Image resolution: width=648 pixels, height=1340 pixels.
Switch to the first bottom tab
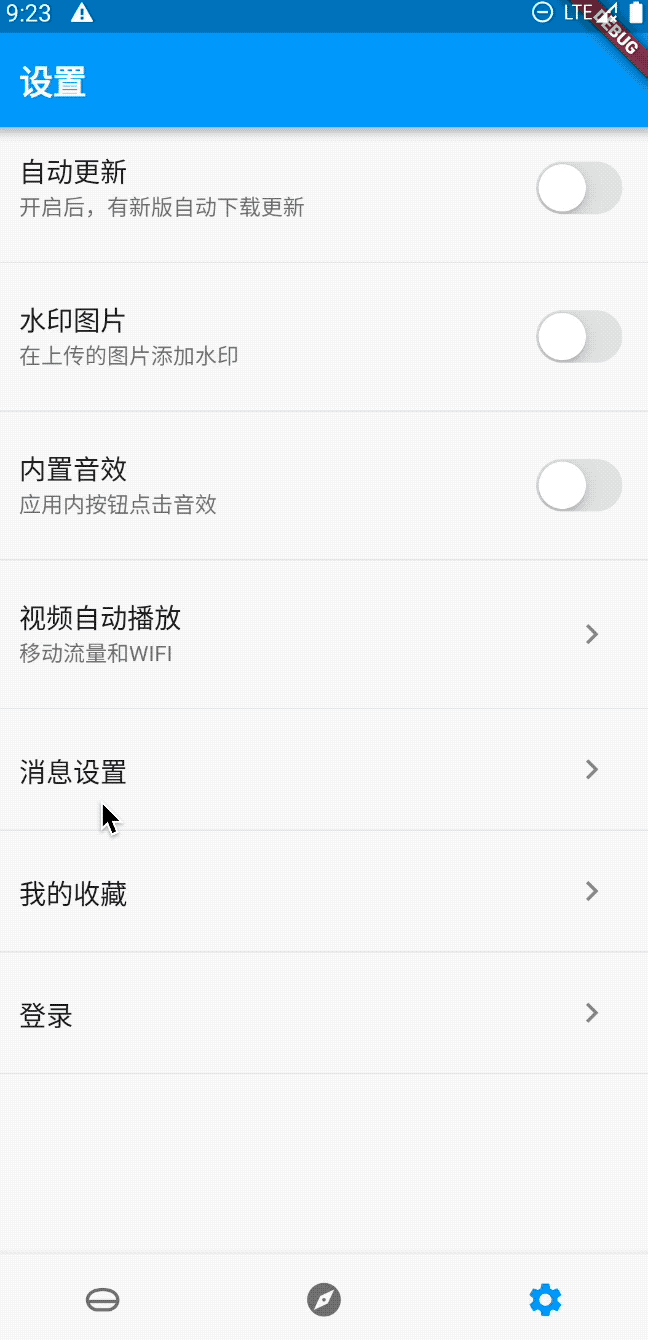pos(103,1300)
